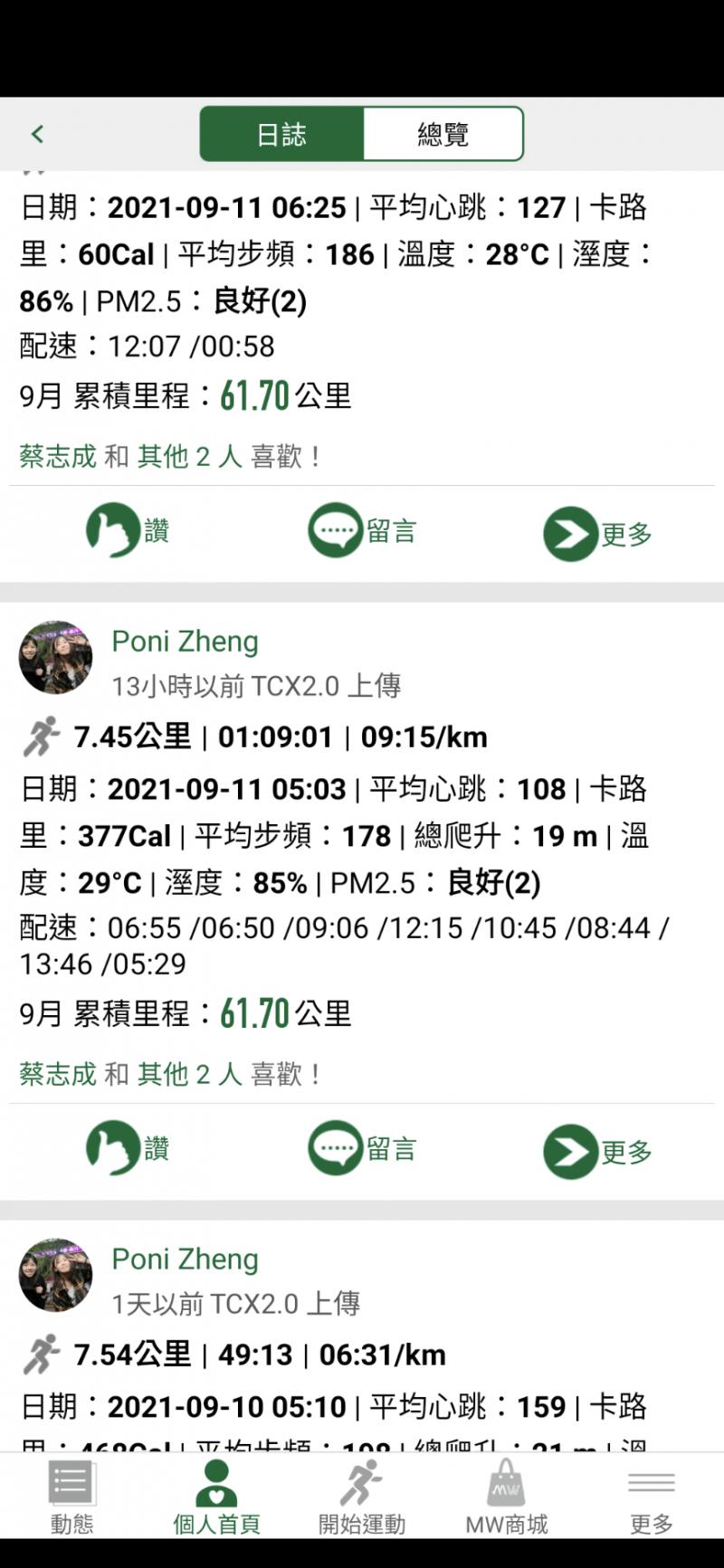Go to 個人首頁 tab
Screen dimensions: 724x1568
pos(216,1498)
